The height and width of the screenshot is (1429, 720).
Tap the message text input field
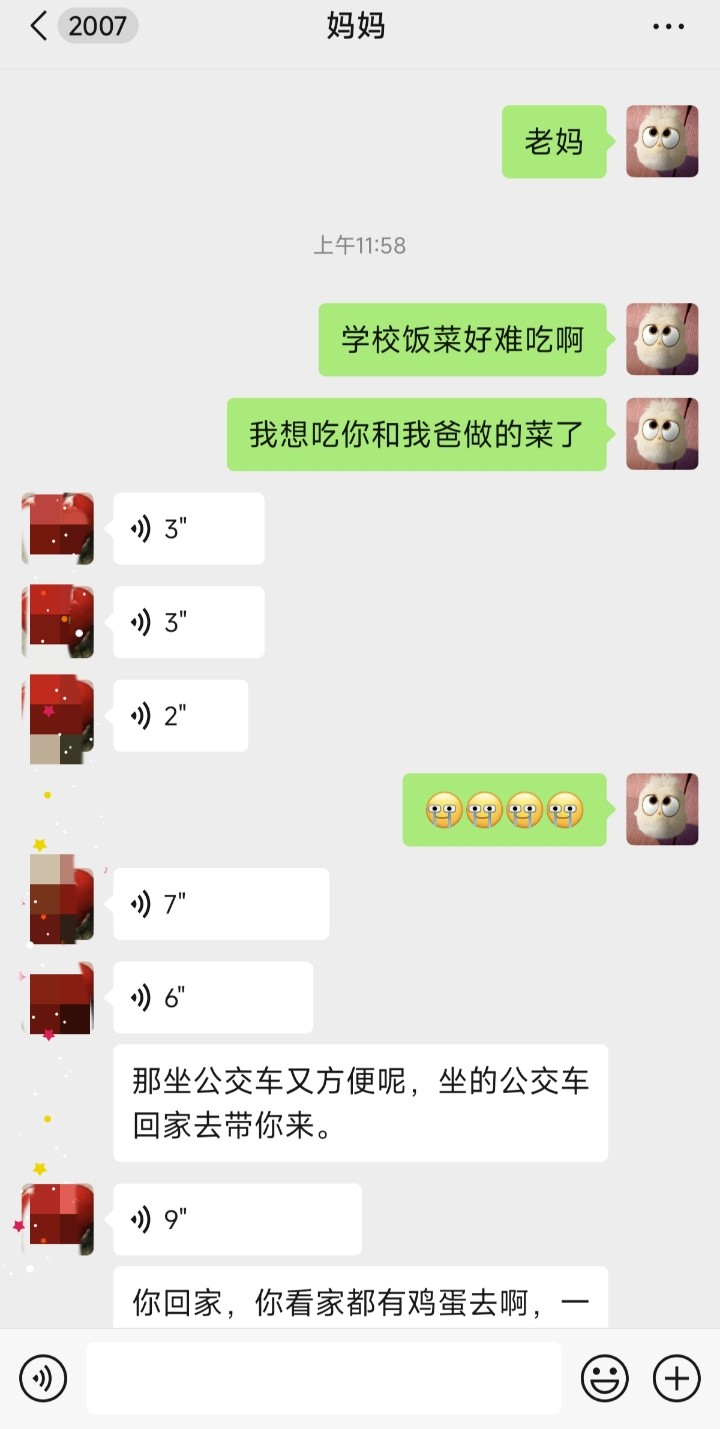[x=323, y=1378]
